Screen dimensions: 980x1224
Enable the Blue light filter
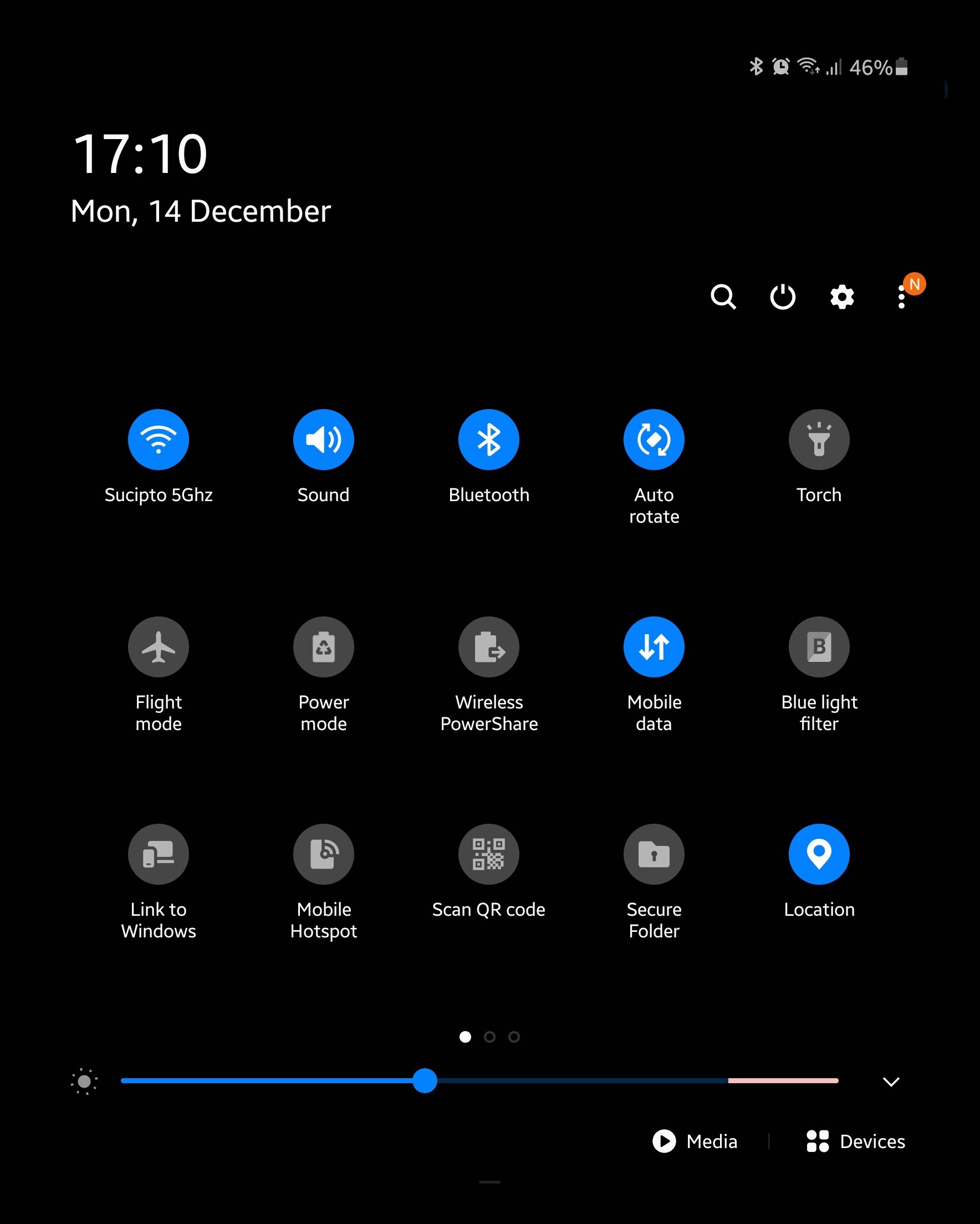[819, 646]
